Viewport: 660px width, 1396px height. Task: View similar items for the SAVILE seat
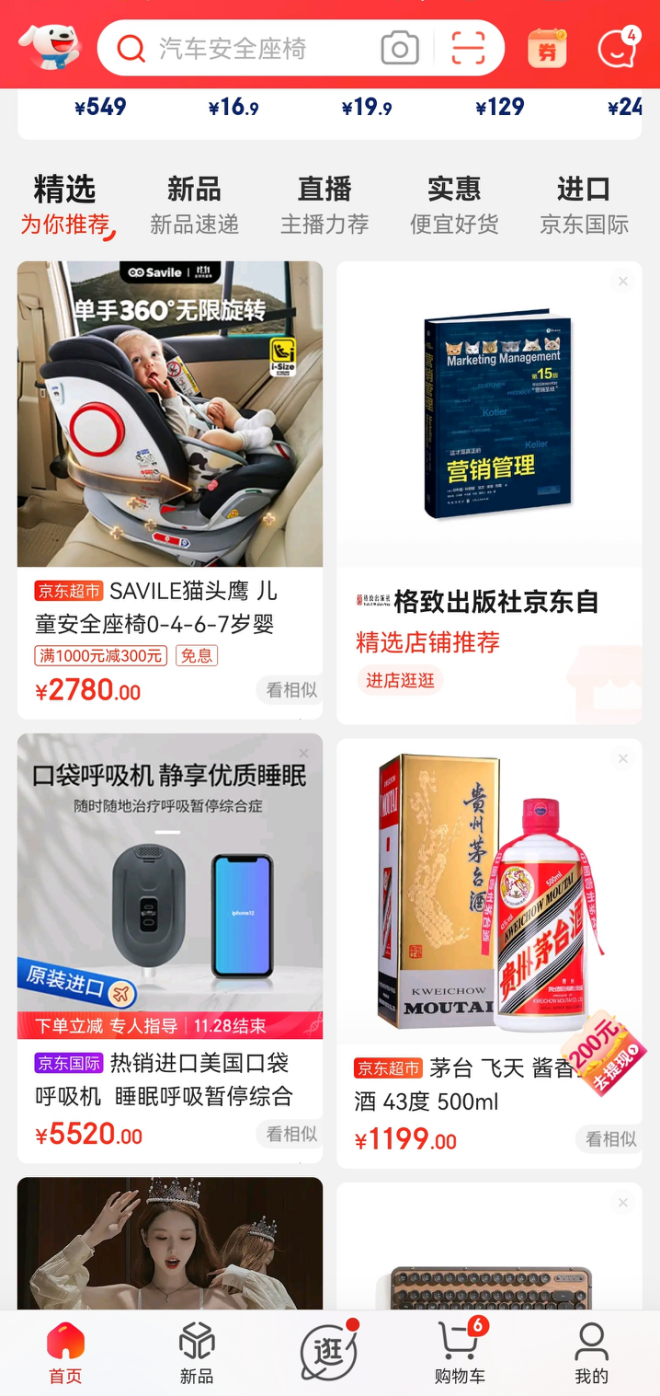click(291, 689)
